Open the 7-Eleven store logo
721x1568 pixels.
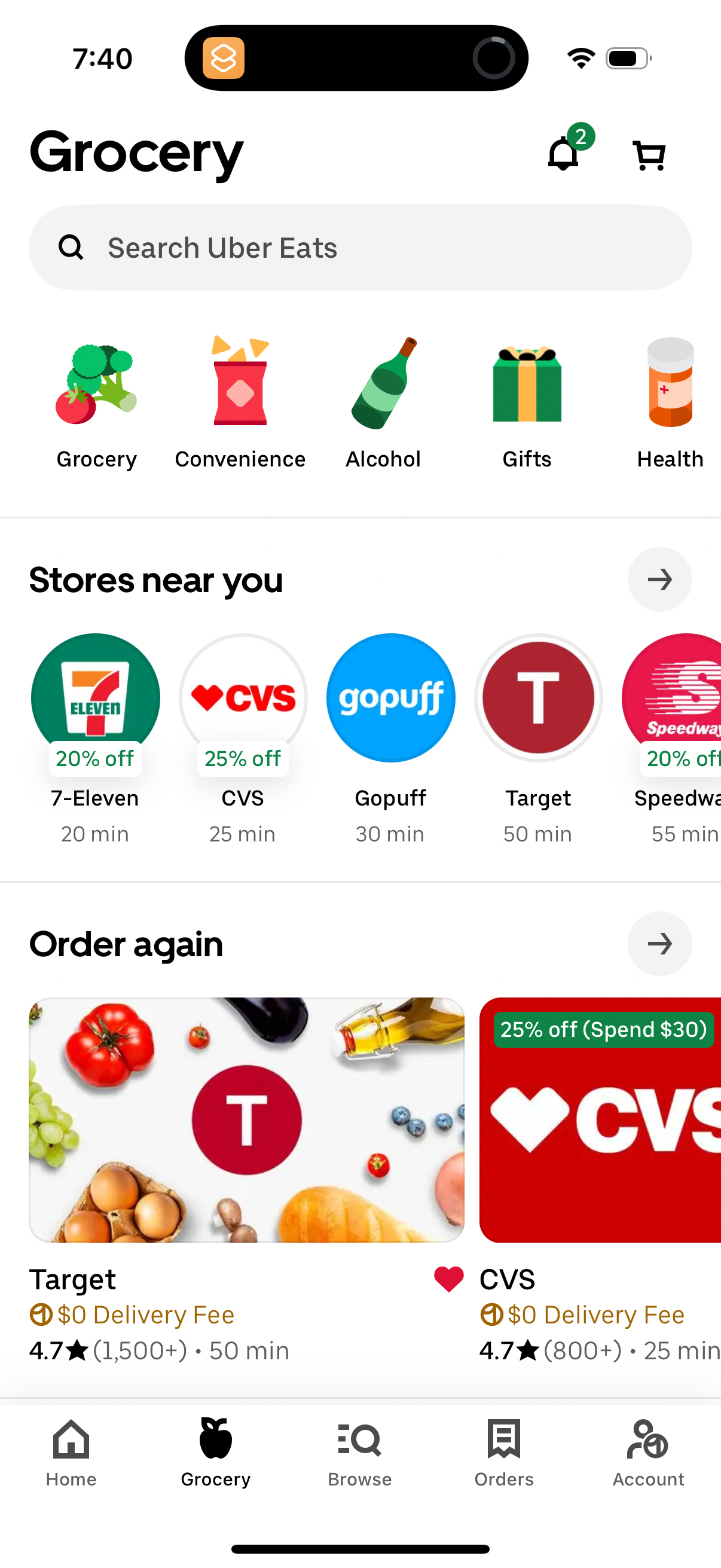click(95, 697)
